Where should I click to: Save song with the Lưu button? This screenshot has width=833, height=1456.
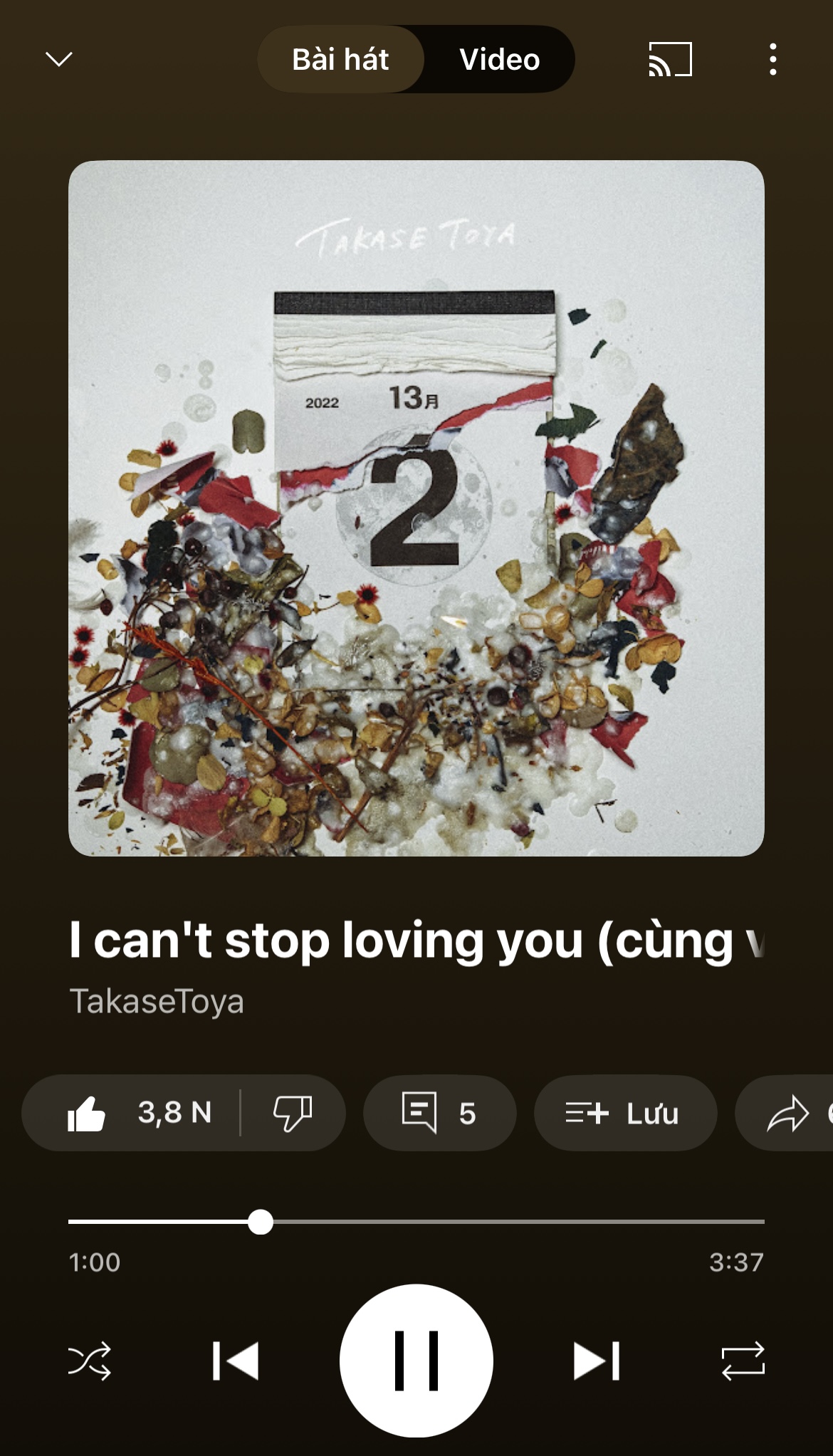coord(624,1113)
